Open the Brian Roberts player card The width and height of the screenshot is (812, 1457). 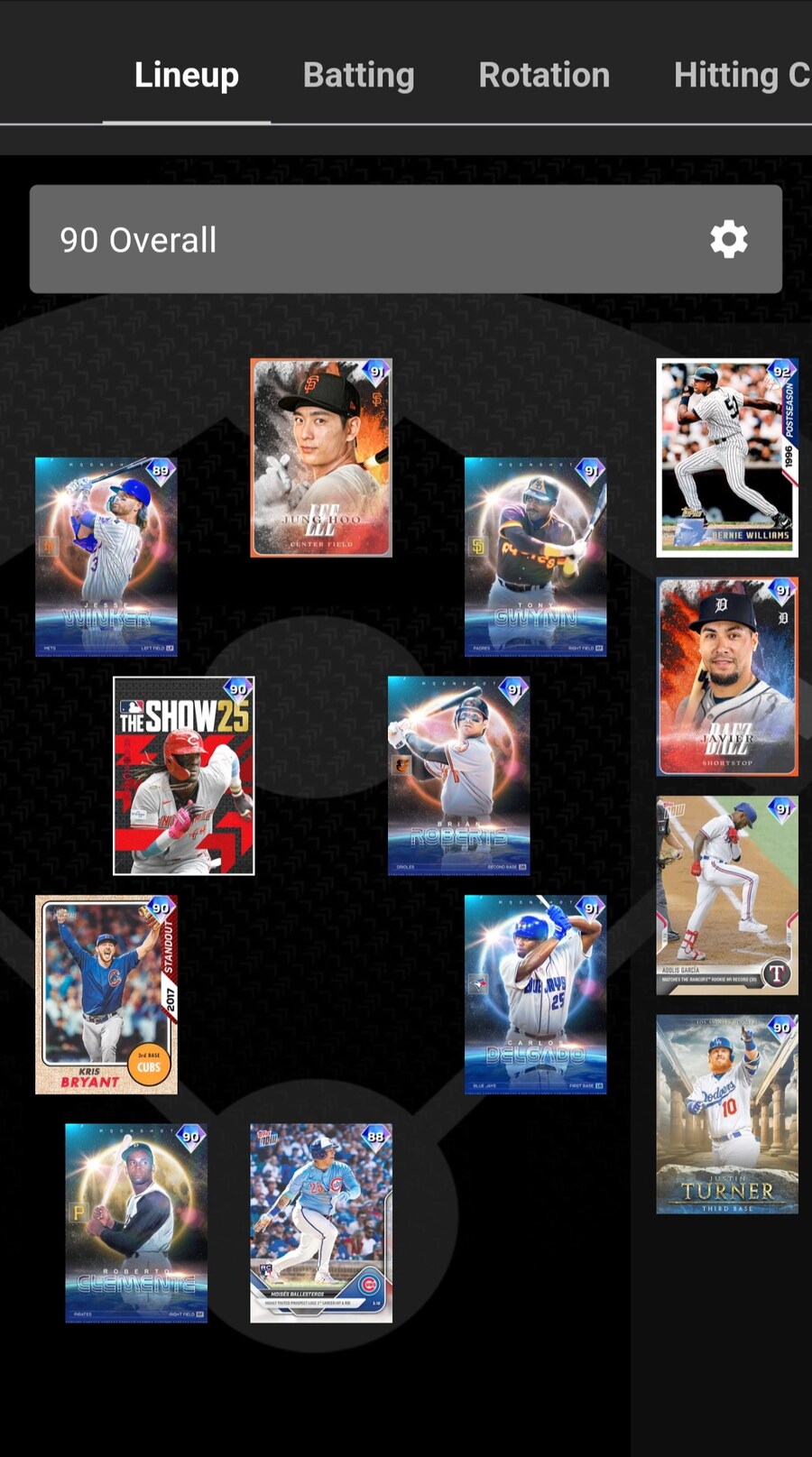point(458,775)
